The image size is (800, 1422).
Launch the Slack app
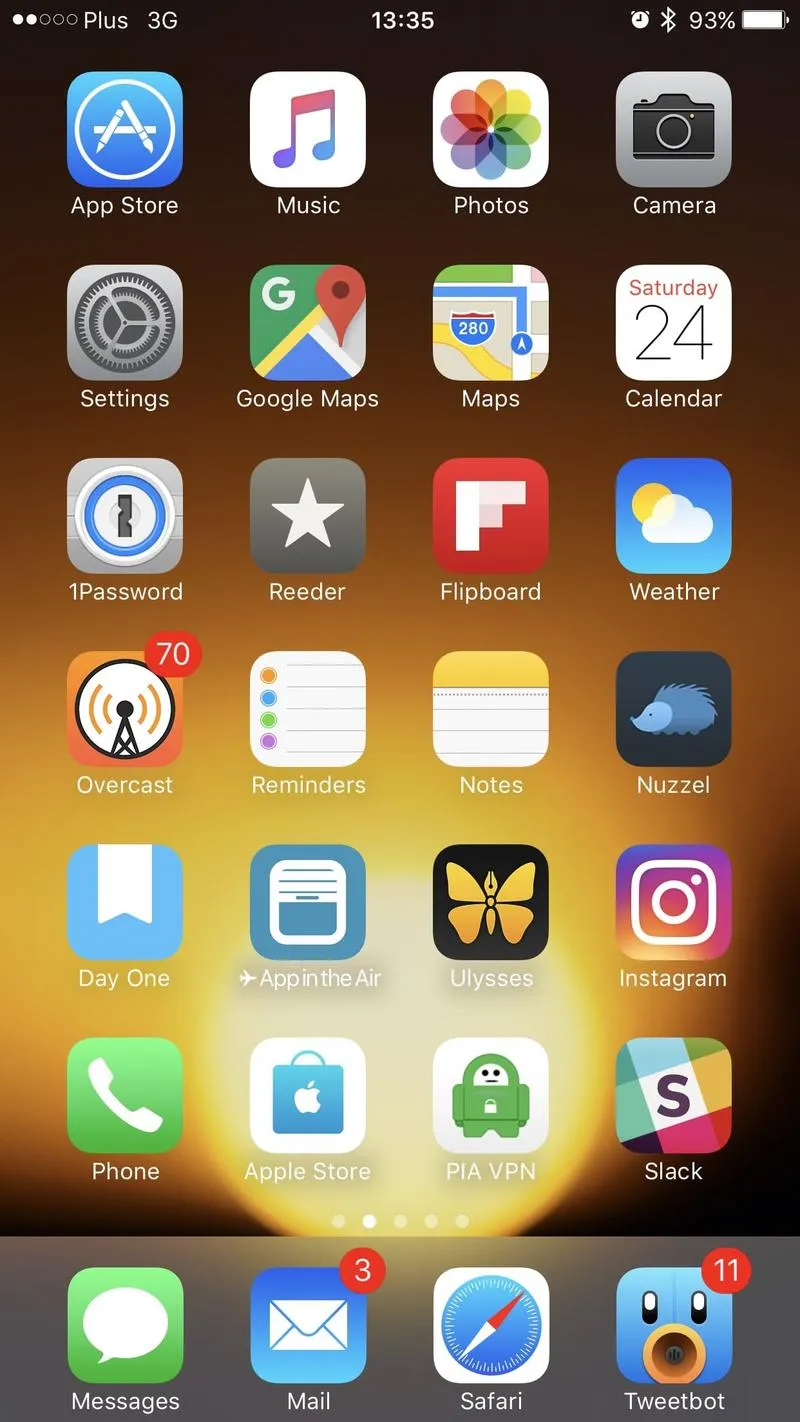click(673, 1095)
